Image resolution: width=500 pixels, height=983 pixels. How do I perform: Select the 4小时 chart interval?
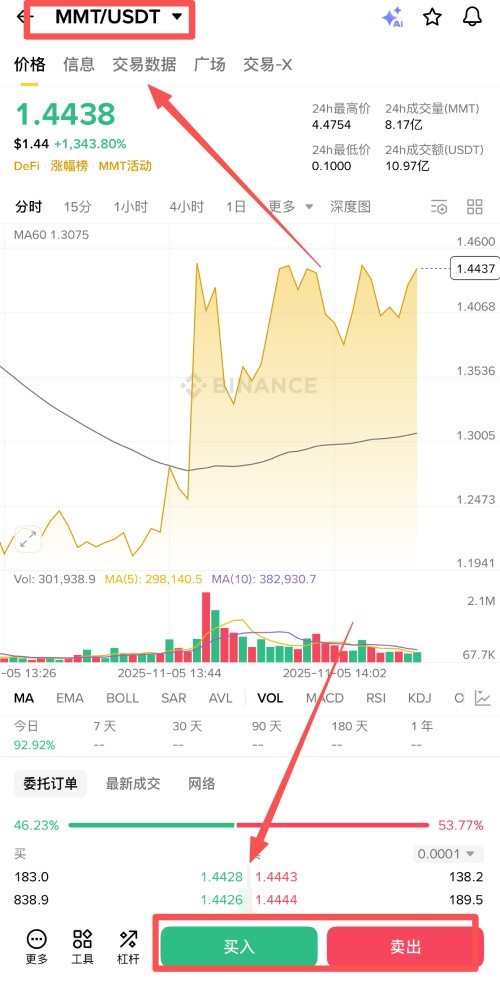(187, 207)
